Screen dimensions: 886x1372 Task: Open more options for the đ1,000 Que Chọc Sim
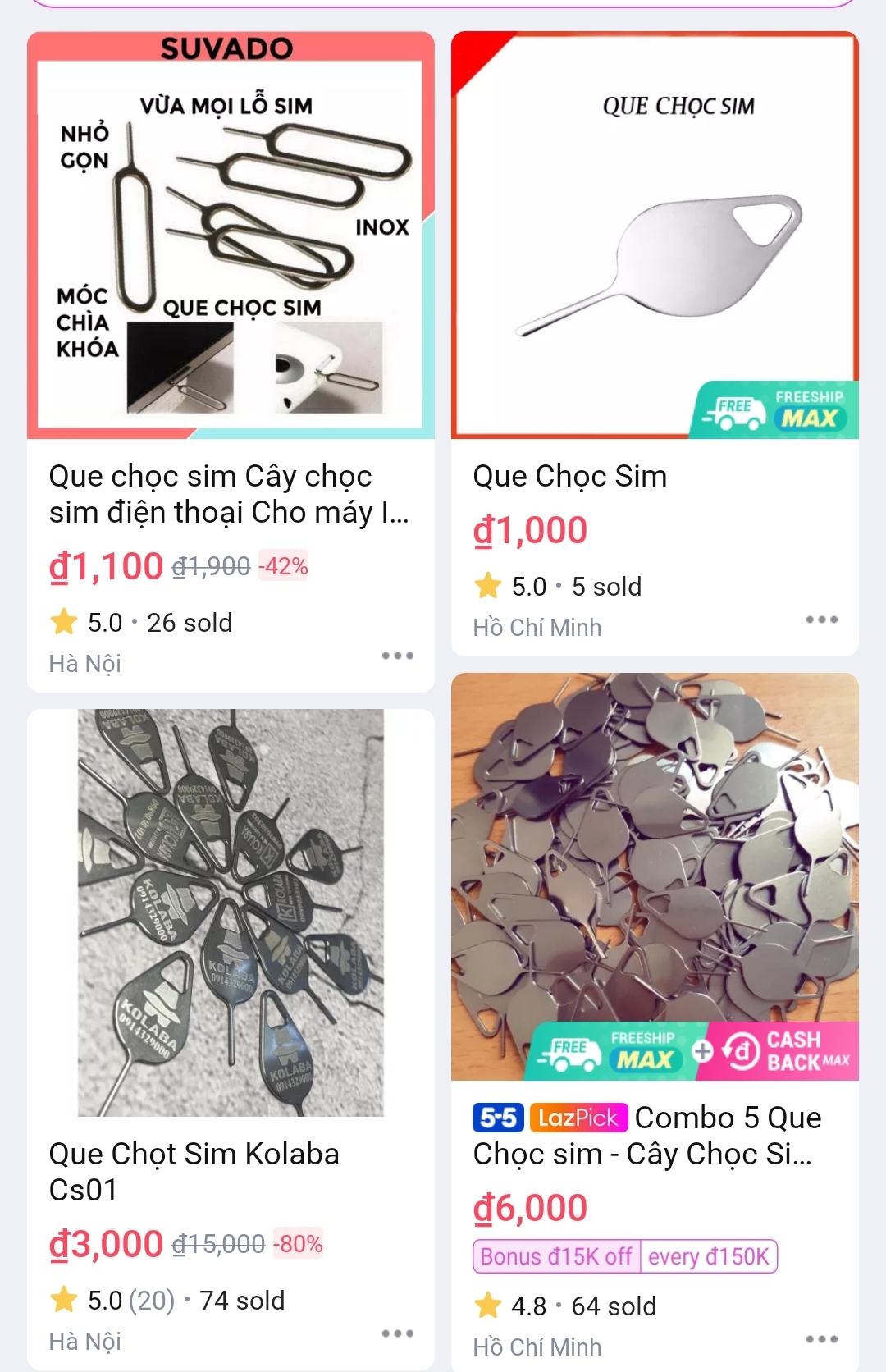pyautogui.click(x=821, y=620)
